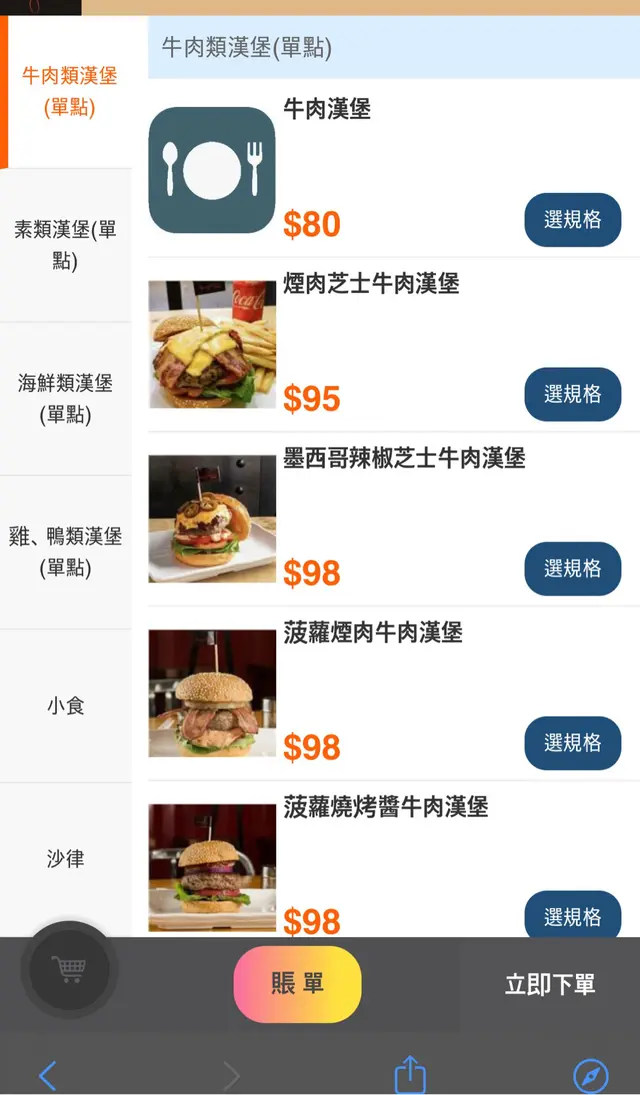Image resolution: width=640 pixels, height=1095 pixels.
Task: Show the 沙律 category
Action: click(x=65, y=859)
